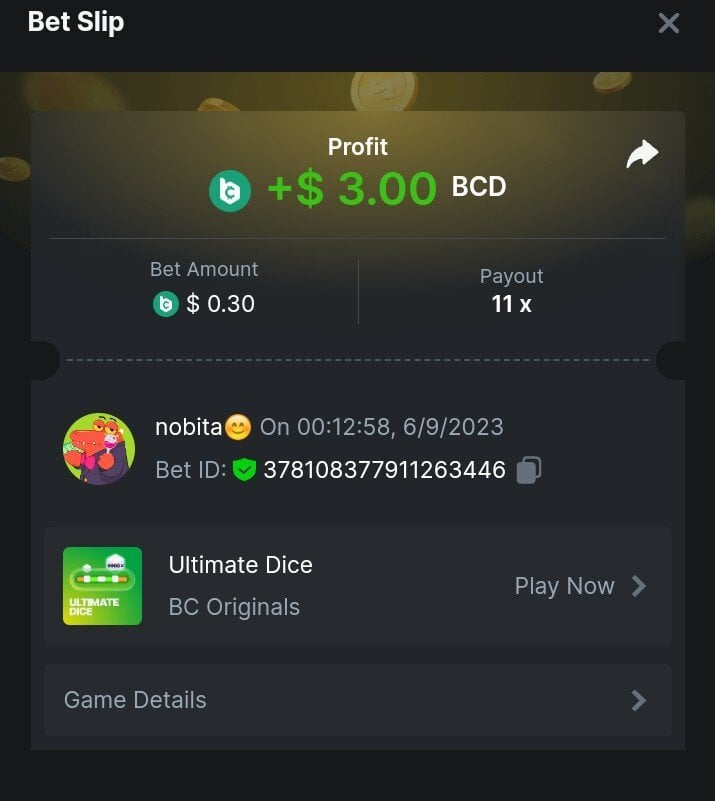Close the Bet Slip dialog
Screen dimensions: 715x801
[x=668, y=23]
